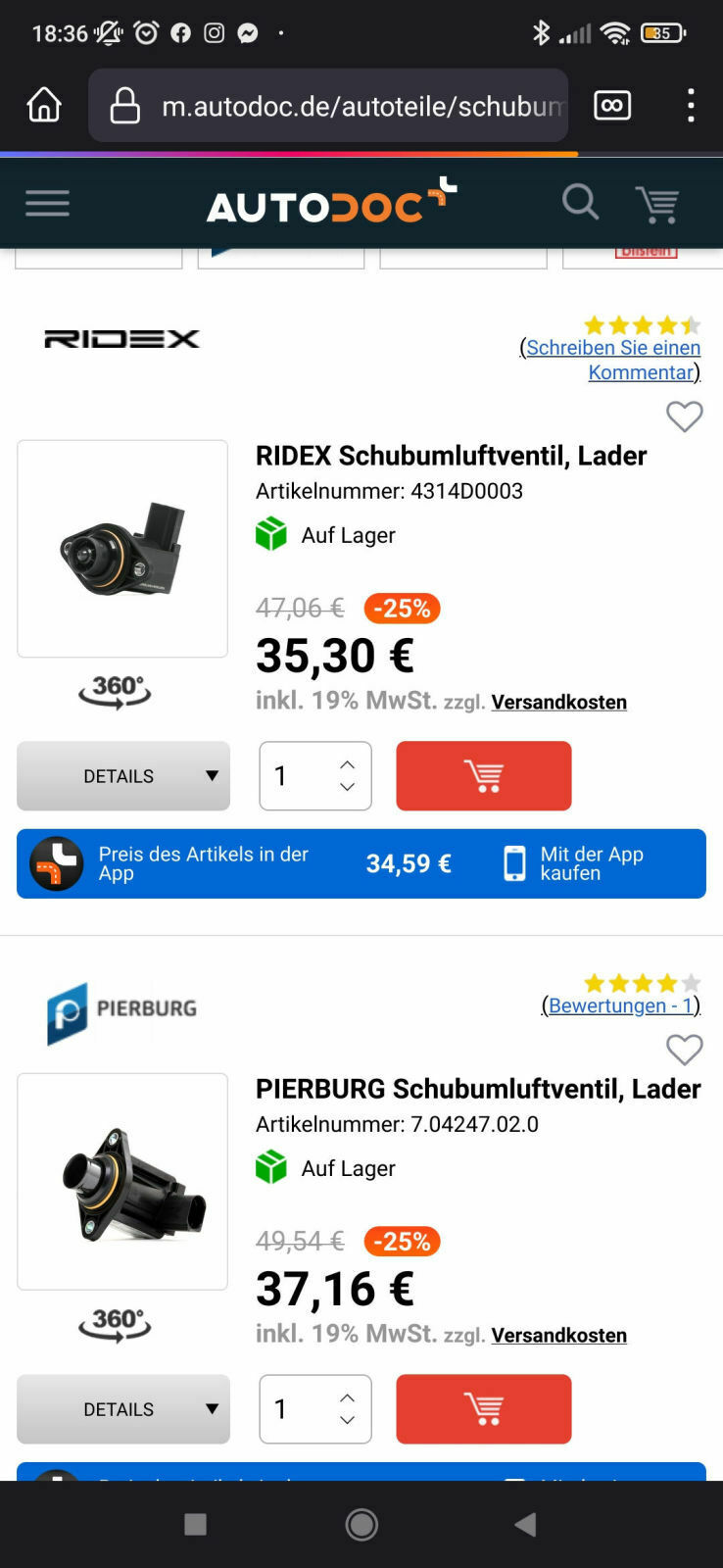This screenshot has height=1568, width=723.
Task: Open the browser lock icon for site security
Action: coord(123,105)
